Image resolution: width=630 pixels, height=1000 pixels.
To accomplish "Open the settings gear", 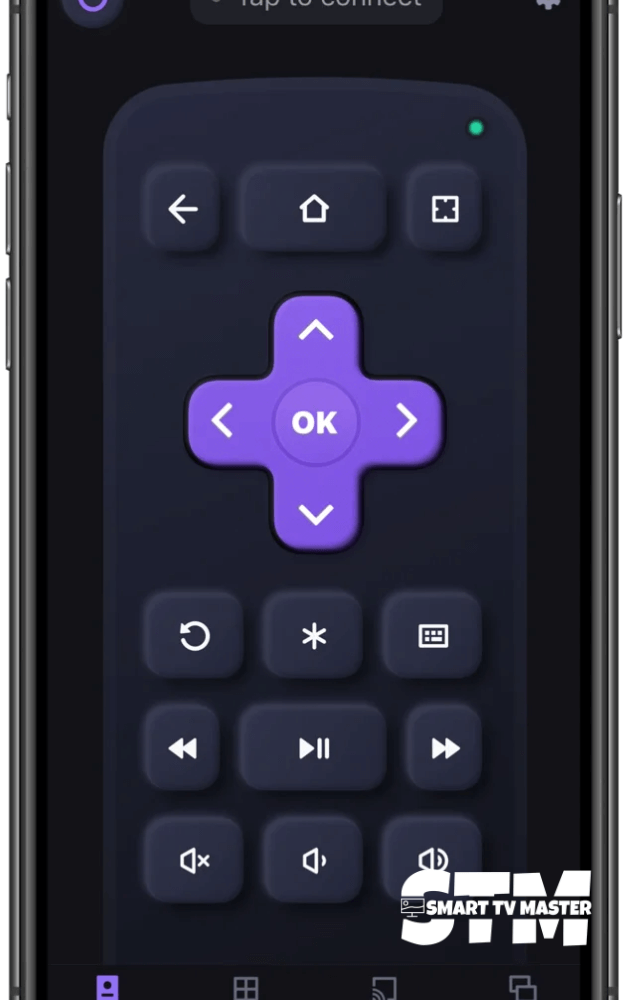I will pyautogui.click(x=546, y=4).
